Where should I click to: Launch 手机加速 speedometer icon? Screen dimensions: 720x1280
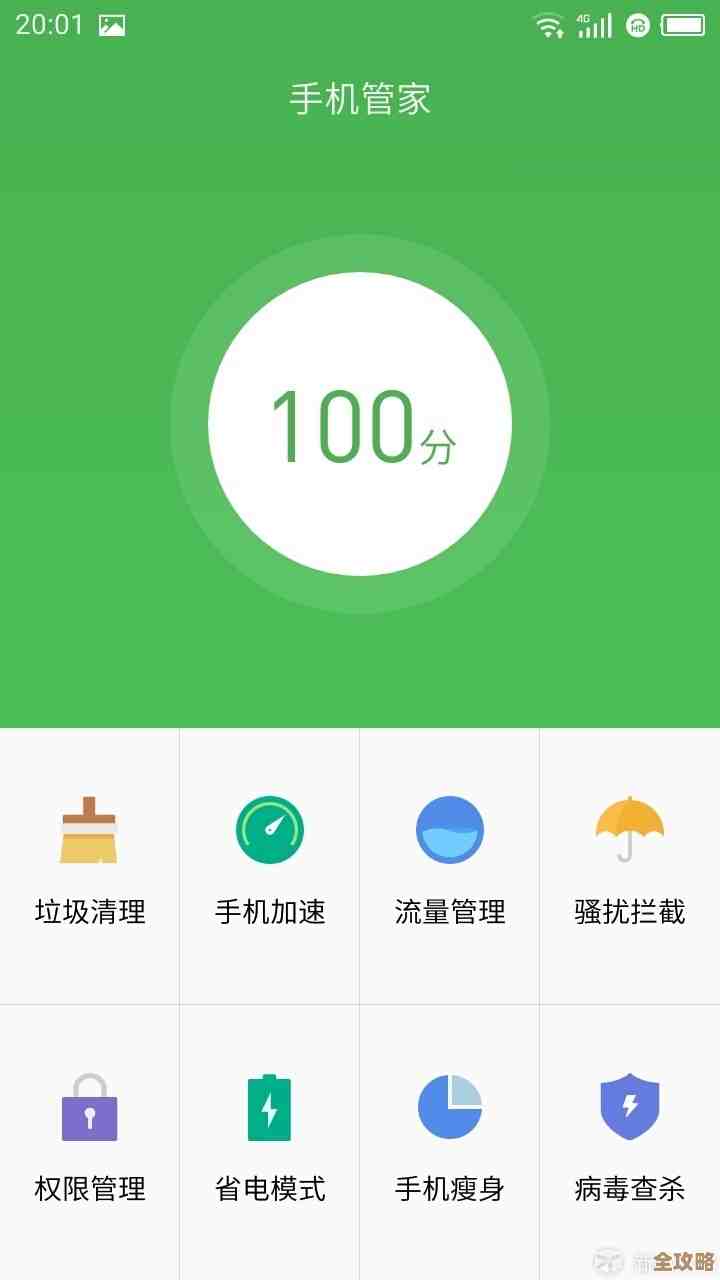tap(268, 831)
